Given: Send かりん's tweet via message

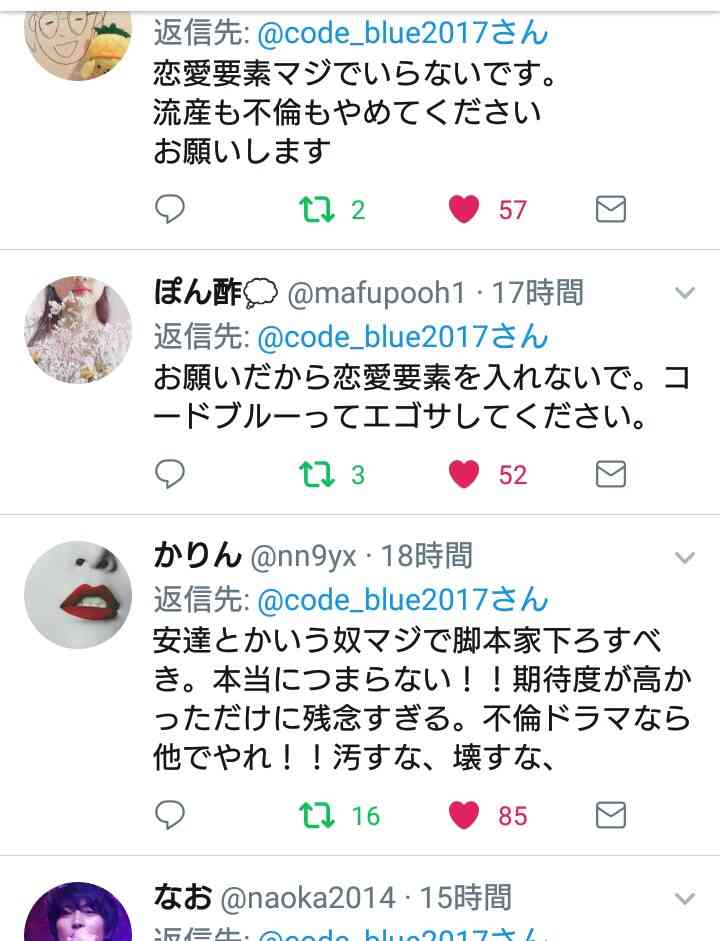Looking at the screenshot, I should tap(610, 815).
